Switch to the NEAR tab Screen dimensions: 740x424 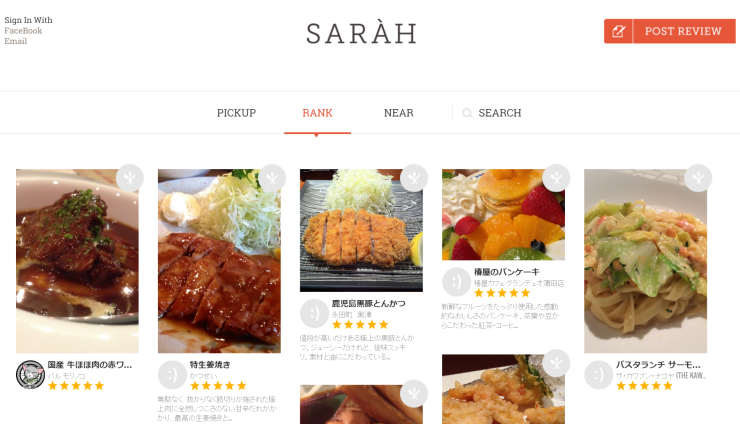[x=398, y=113]
